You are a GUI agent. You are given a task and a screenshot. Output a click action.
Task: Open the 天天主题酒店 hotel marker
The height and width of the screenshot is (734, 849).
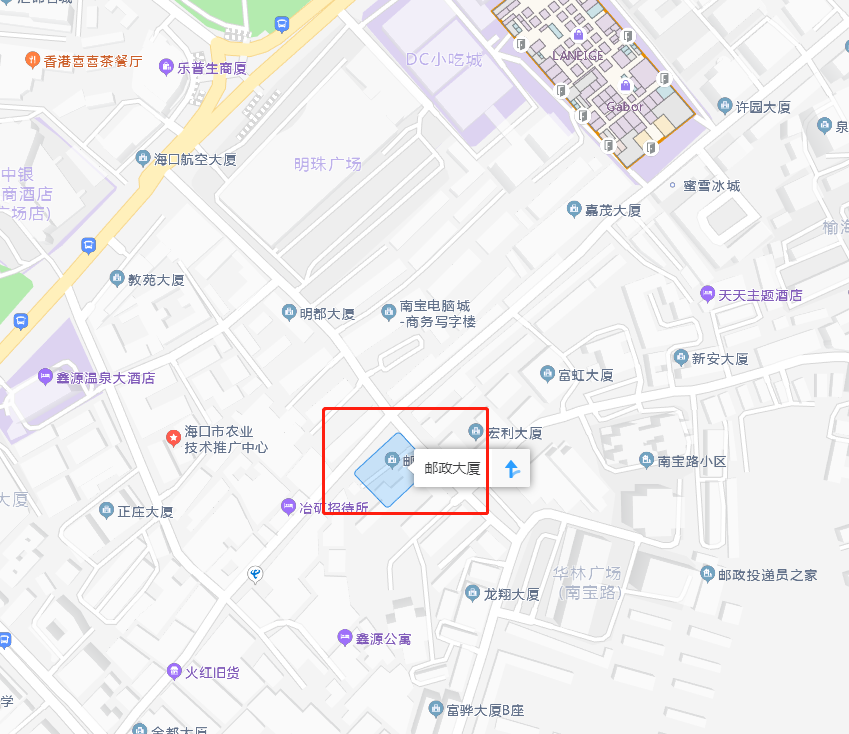pos(708,294)
